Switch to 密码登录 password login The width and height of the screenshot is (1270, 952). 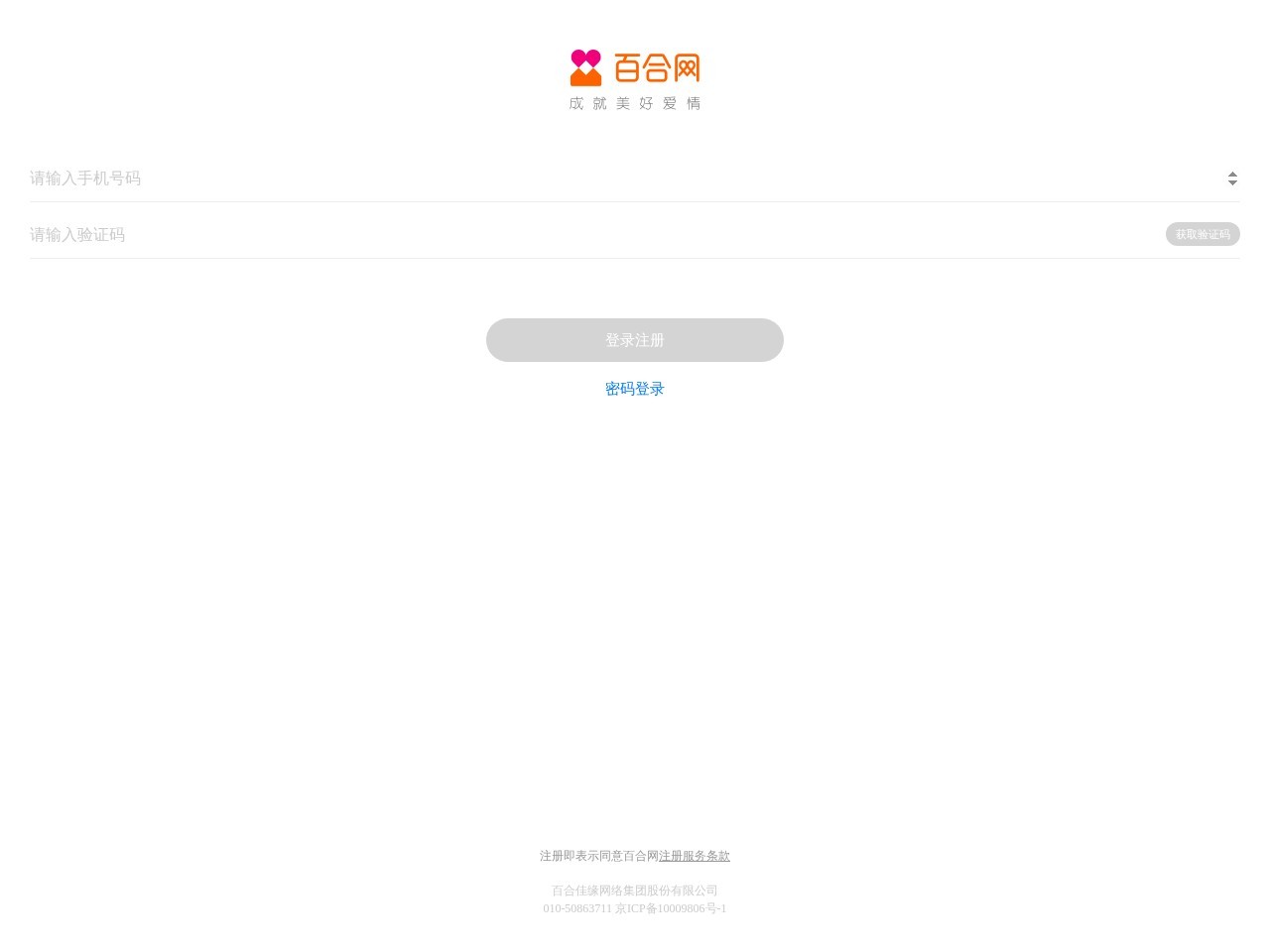click(635, 389)
